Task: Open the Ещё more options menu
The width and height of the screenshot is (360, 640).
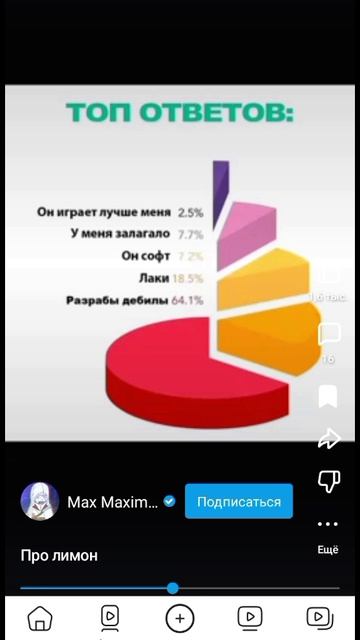Action: (x=328, y=536)
